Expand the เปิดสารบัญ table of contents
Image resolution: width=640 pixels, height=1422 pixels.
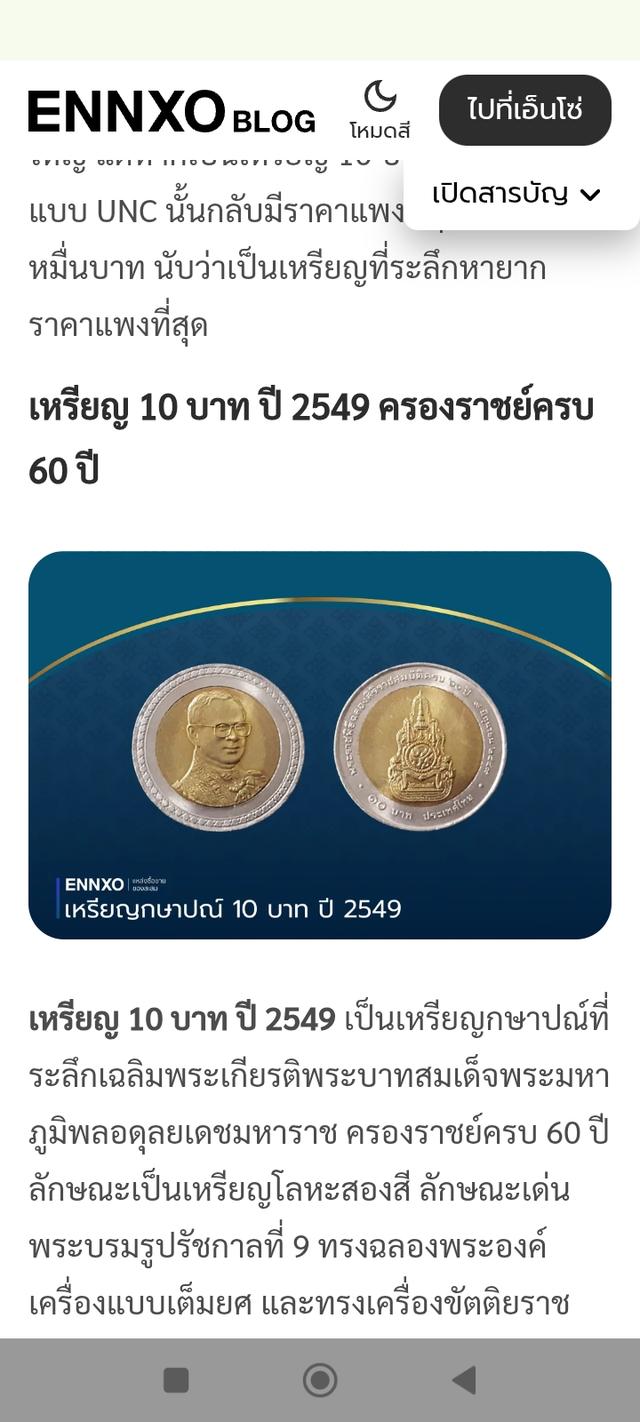518,193
